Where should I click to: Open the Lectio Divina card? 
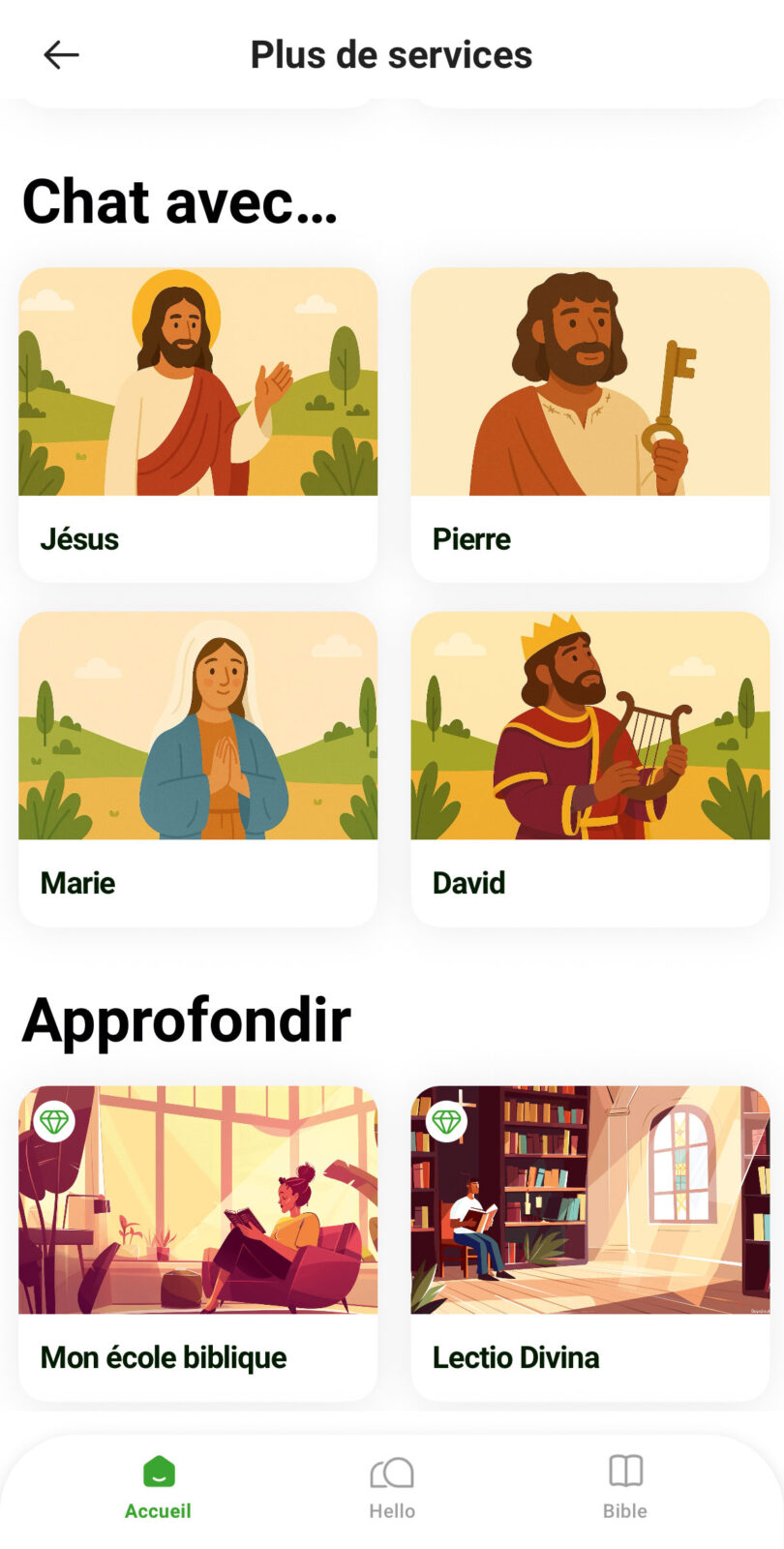589,1242
